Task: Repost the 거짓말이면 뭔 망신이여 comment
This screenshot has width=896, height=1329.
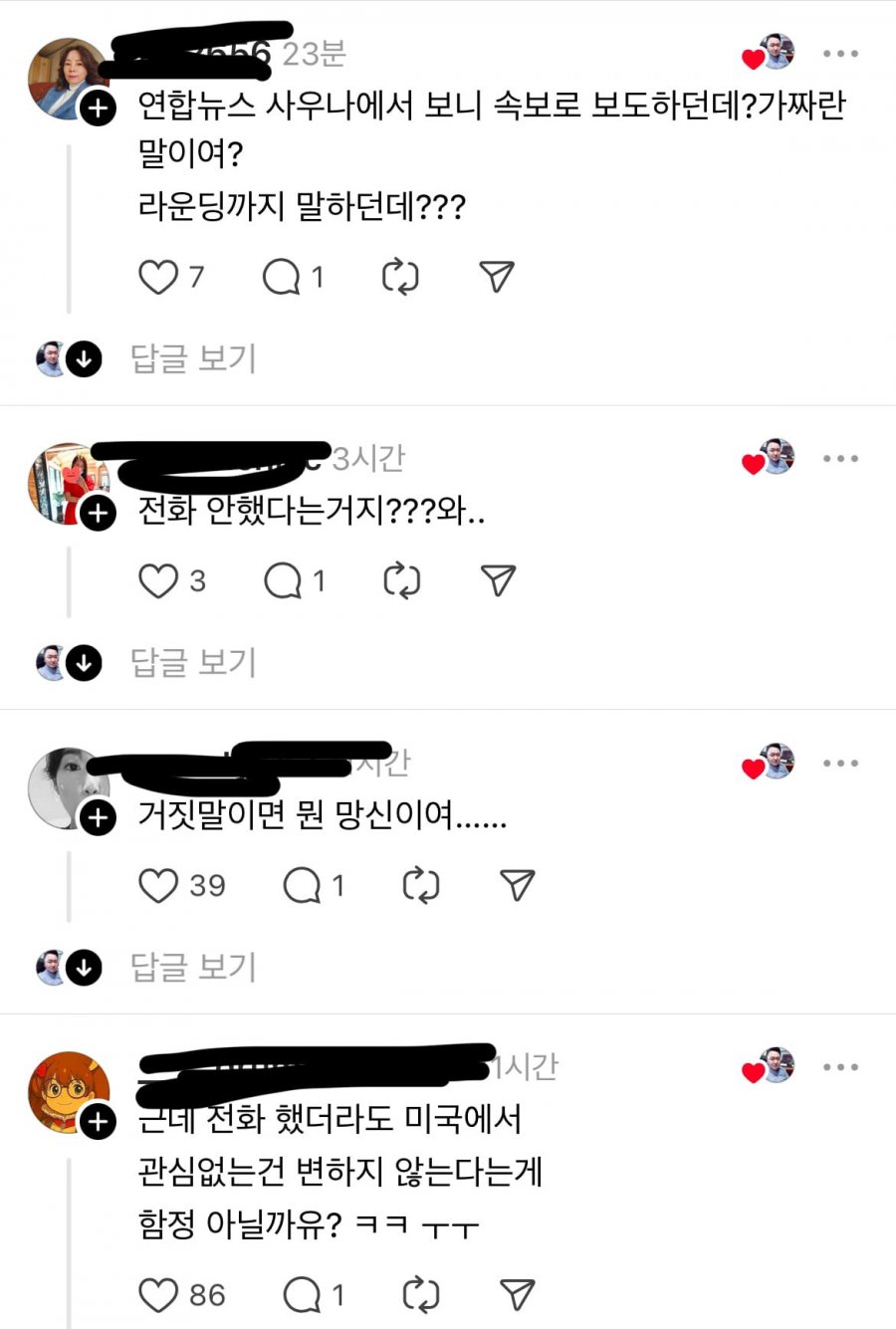Action: click(420, 885)
